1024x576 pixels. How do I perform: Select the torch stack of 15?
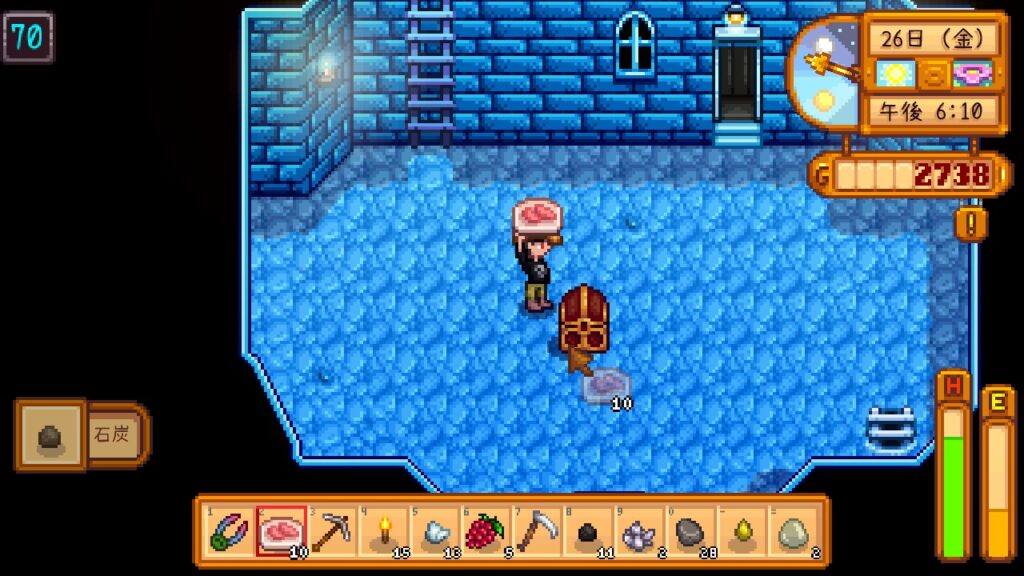[383, 531]
